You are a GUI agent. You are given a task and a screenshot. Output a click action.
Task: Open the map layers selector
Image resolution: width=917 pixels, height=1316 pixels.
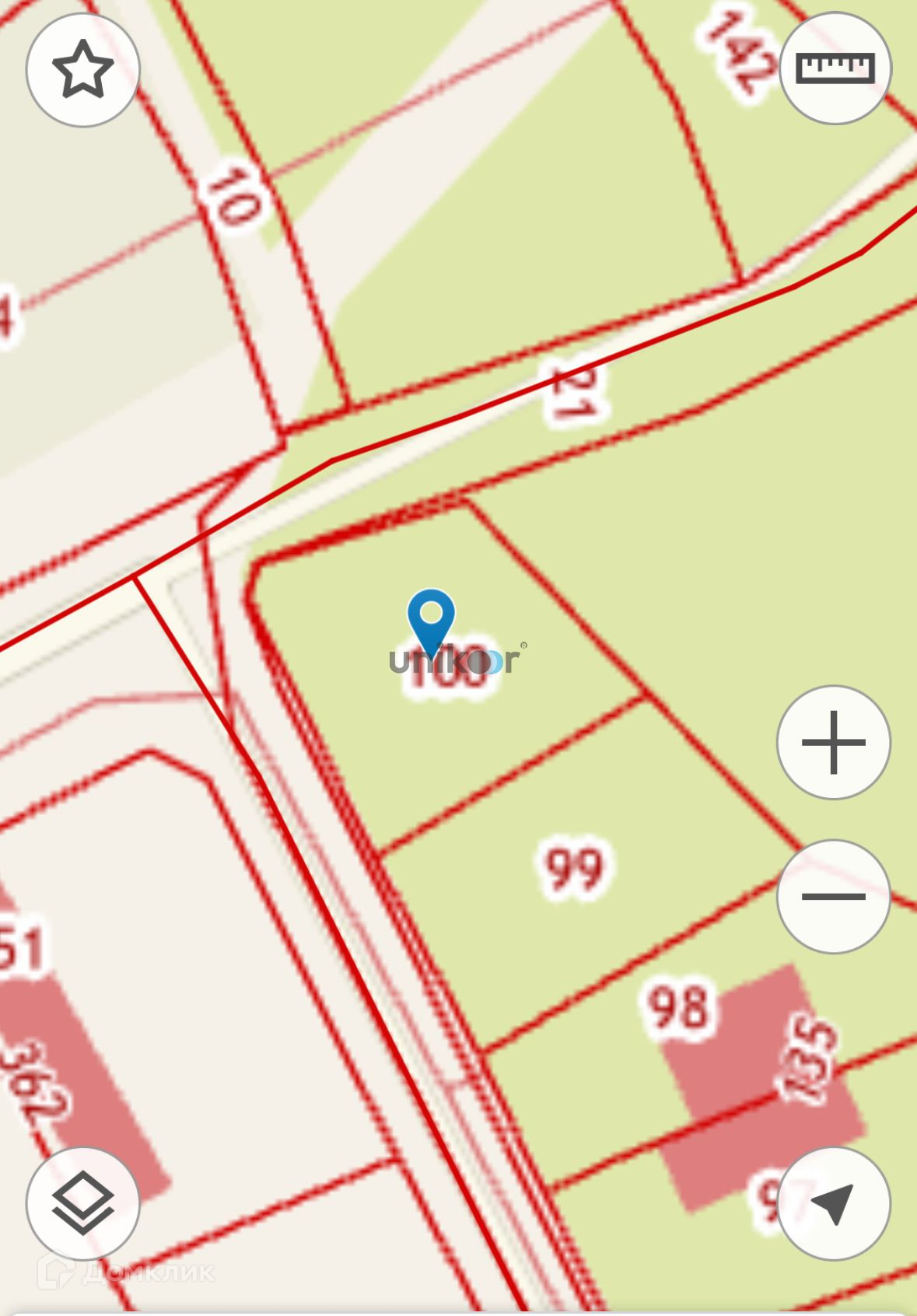click(x=82, y=1203)
